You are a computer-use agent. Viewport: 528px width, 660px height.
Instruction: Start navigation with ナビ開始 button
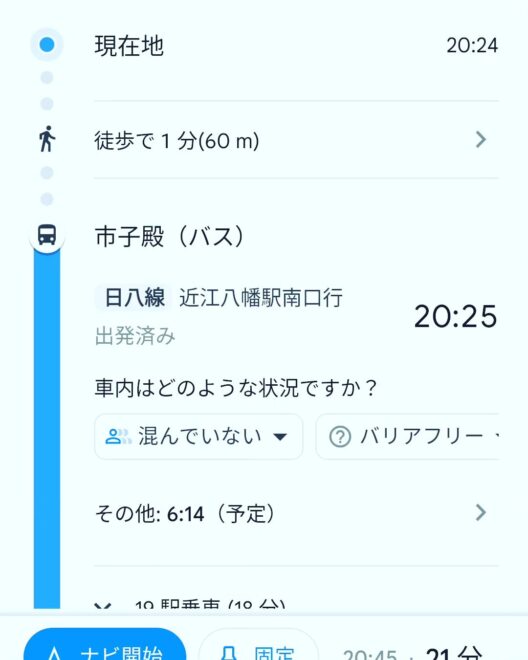tap(105, 644)
